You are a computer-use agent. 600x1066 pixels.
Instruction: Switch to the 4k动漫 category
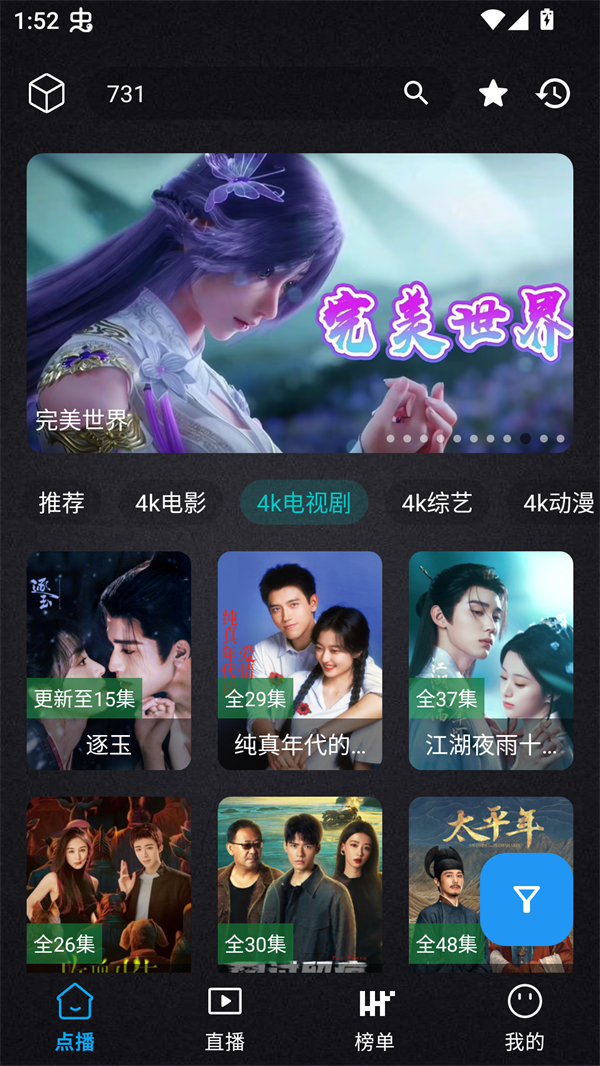tap(558, 502)
